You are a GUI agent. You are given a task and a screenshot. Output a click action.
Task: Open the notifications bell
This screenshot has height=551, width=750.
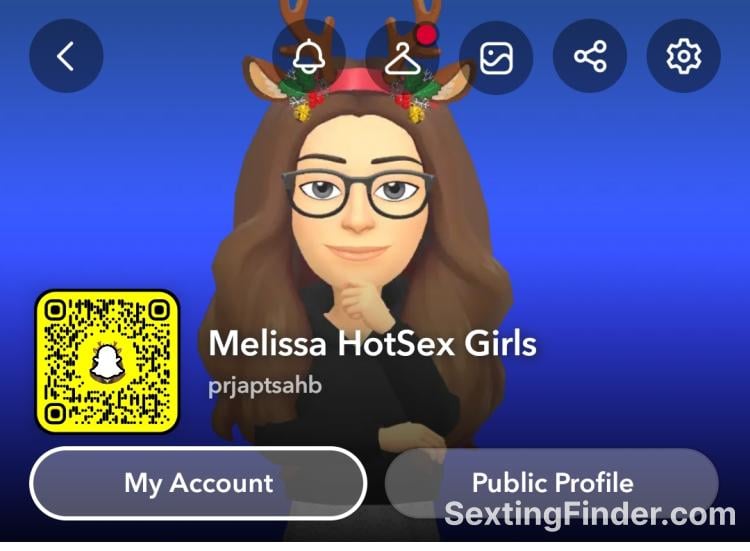(309, 57)
